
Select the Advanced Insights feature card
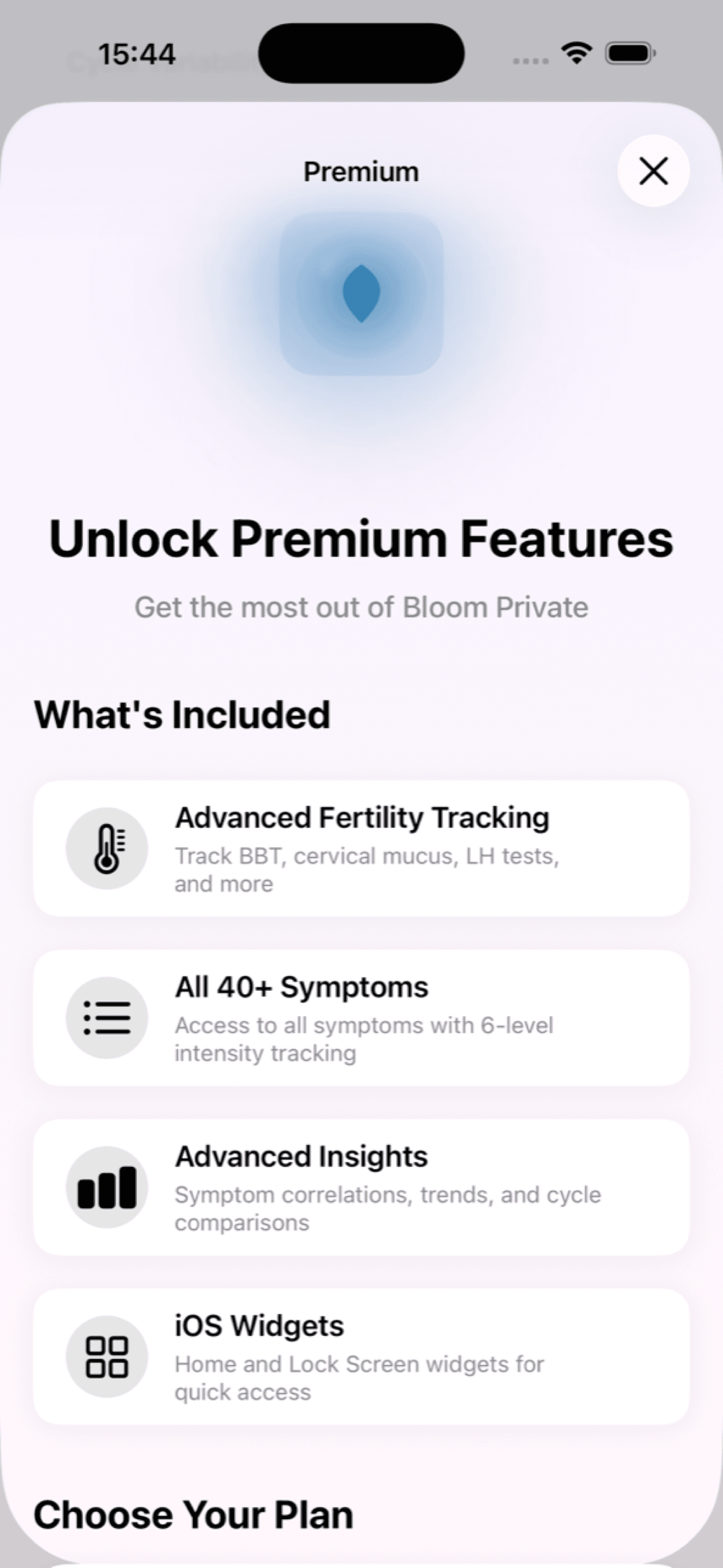coord(361,1187)
